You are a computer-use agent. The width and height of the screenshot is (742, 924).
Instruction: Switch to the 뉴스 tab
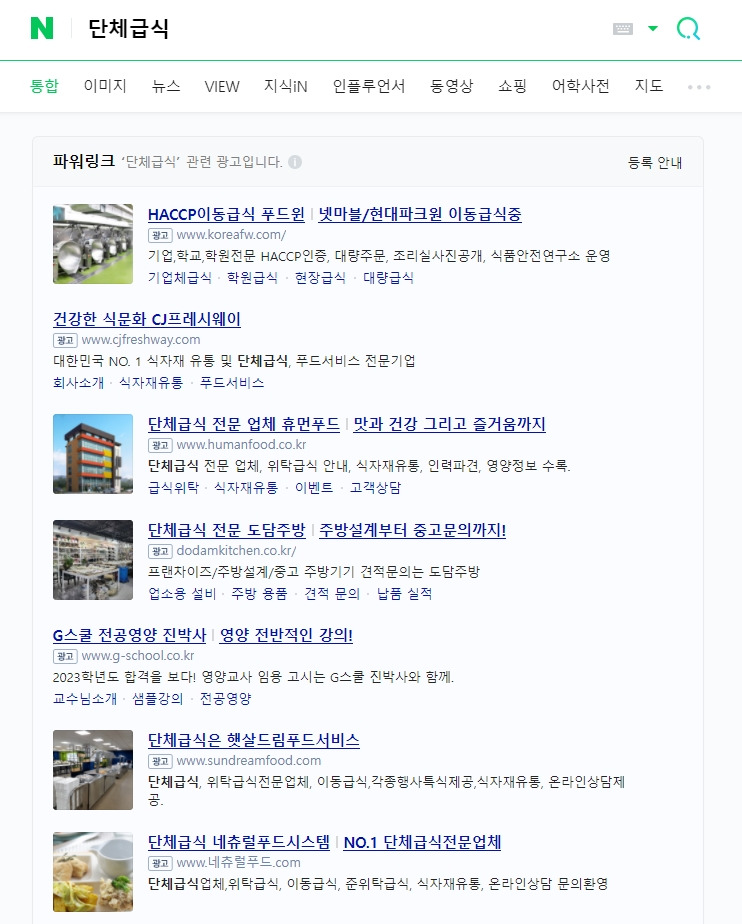point(166,86)
